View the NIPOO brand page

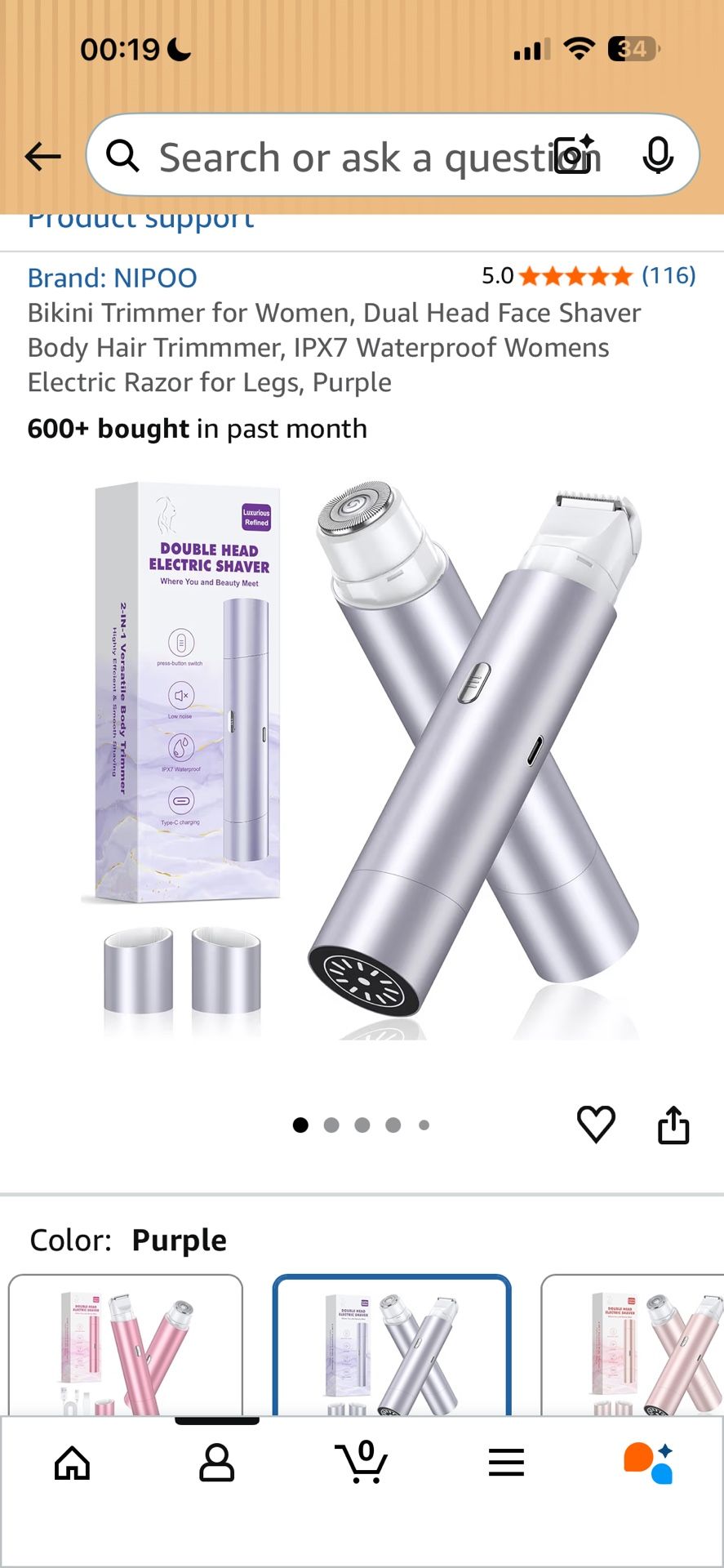point(112,278)
